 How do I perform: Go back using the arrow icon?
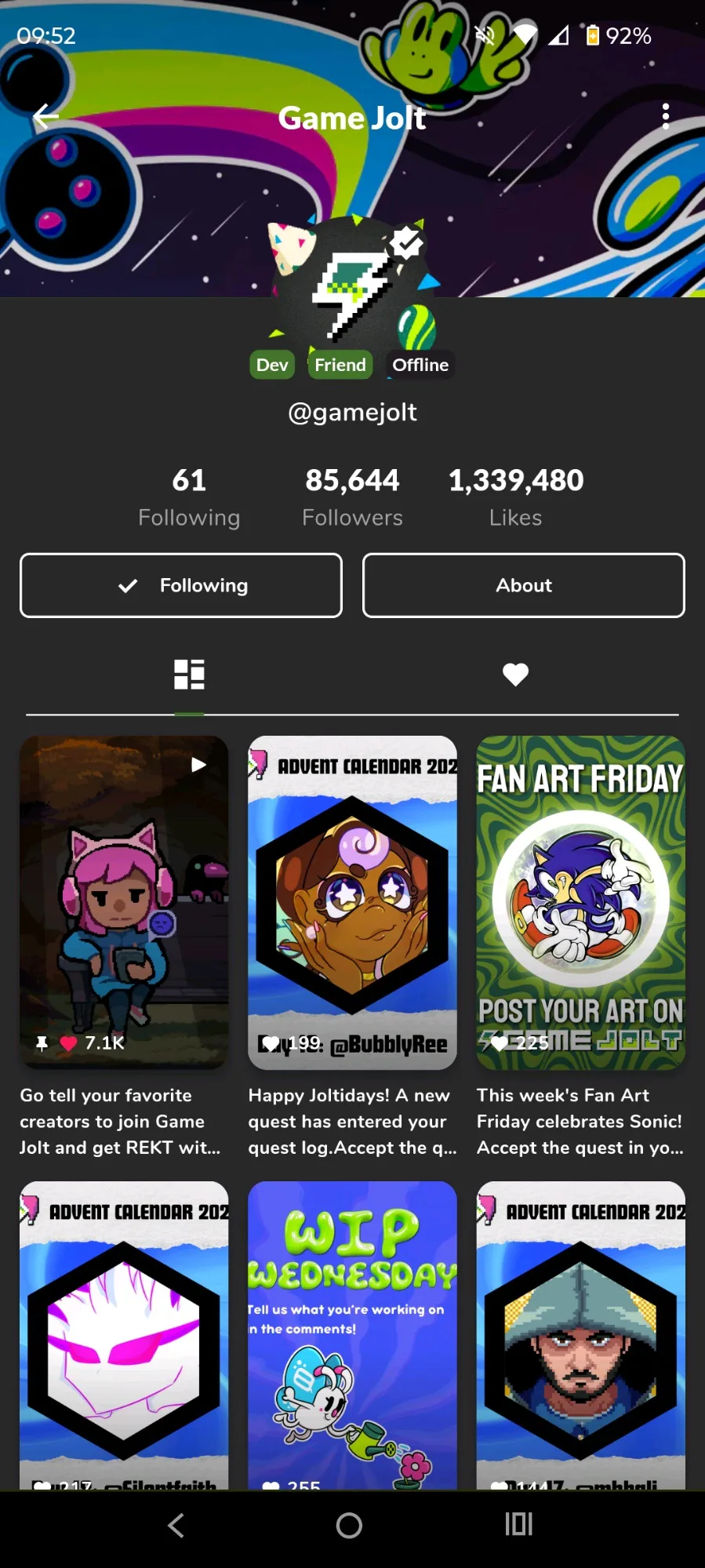tap(45, 117)
